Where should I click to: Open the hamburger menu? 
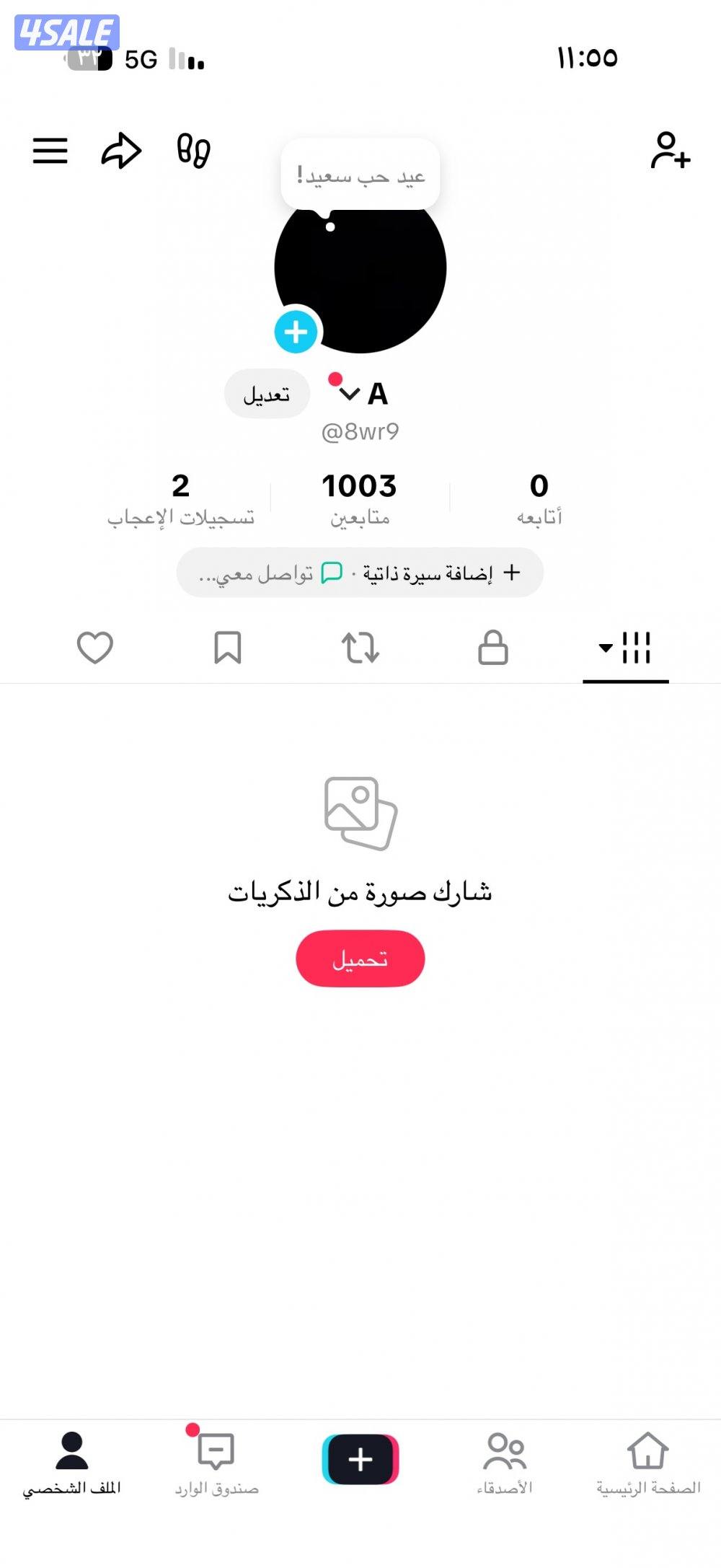tap(50, 151)
